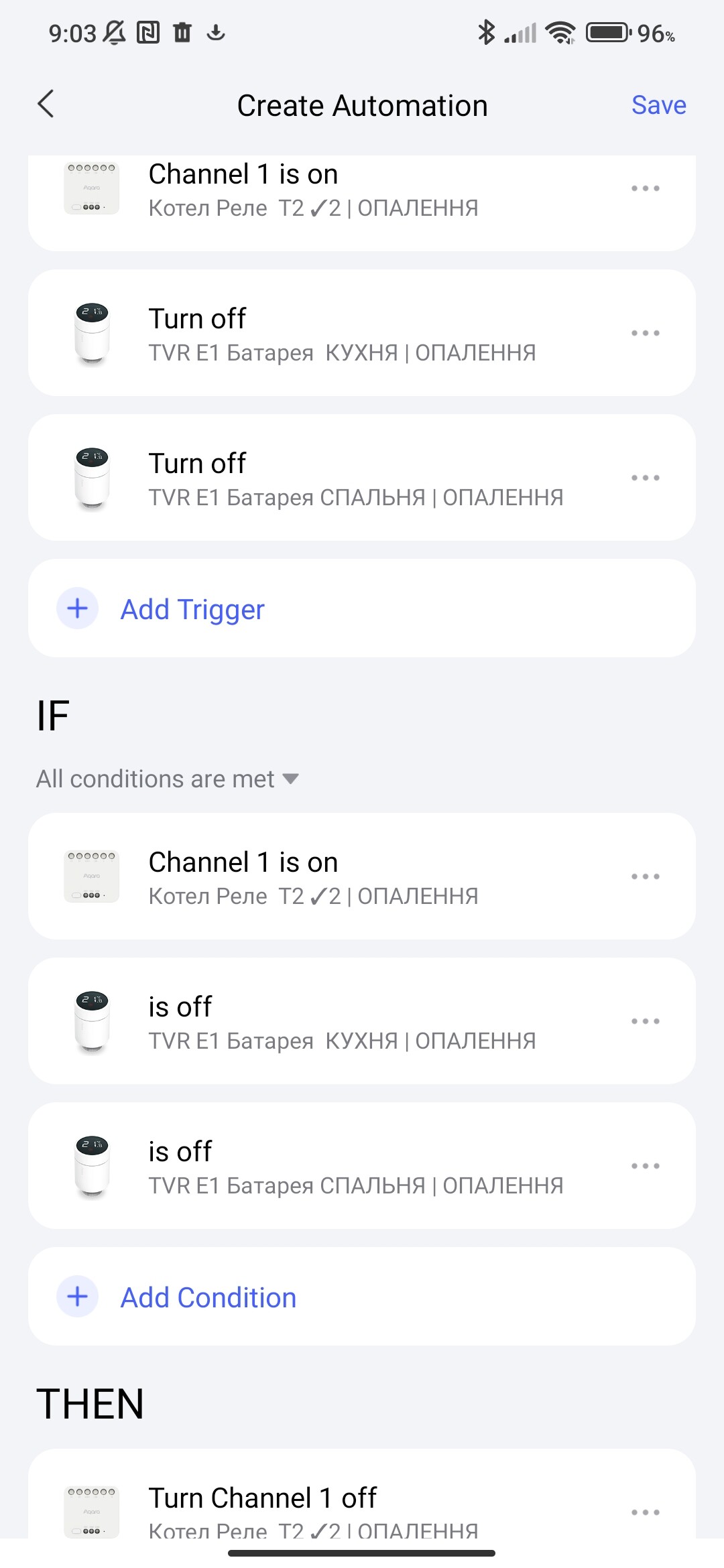
Task: Open IF condition 'Channel 1 is on'
Action: pyautogui.click(x=313, y=876)
